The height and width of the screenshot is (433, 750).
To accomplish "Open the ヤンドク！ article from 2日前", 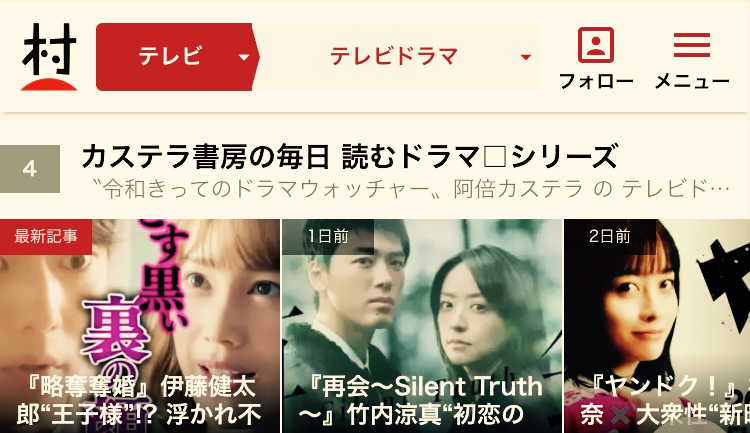I will pos(657,325).
